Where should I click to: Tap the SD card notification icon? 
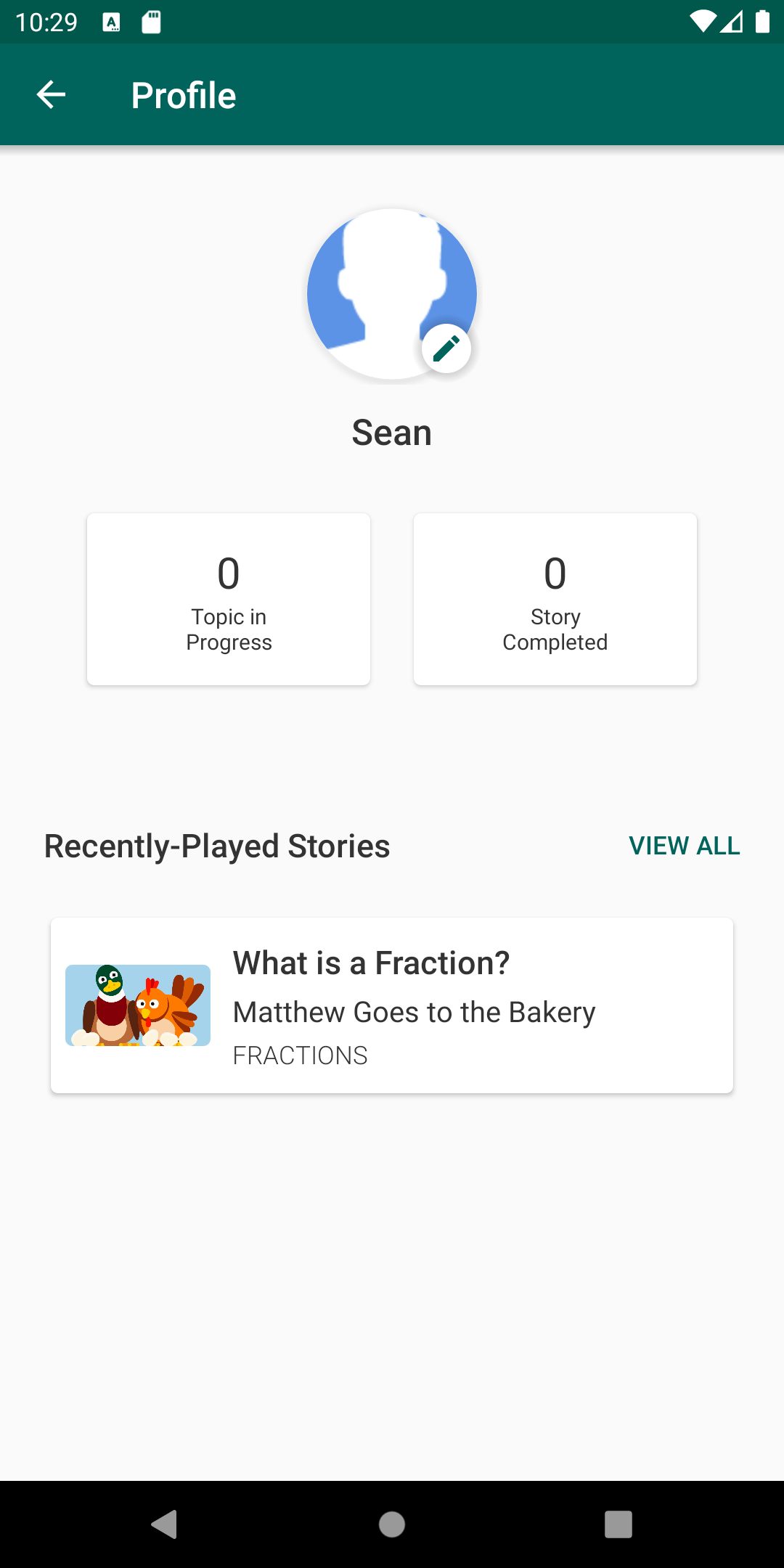pos(151,22)
